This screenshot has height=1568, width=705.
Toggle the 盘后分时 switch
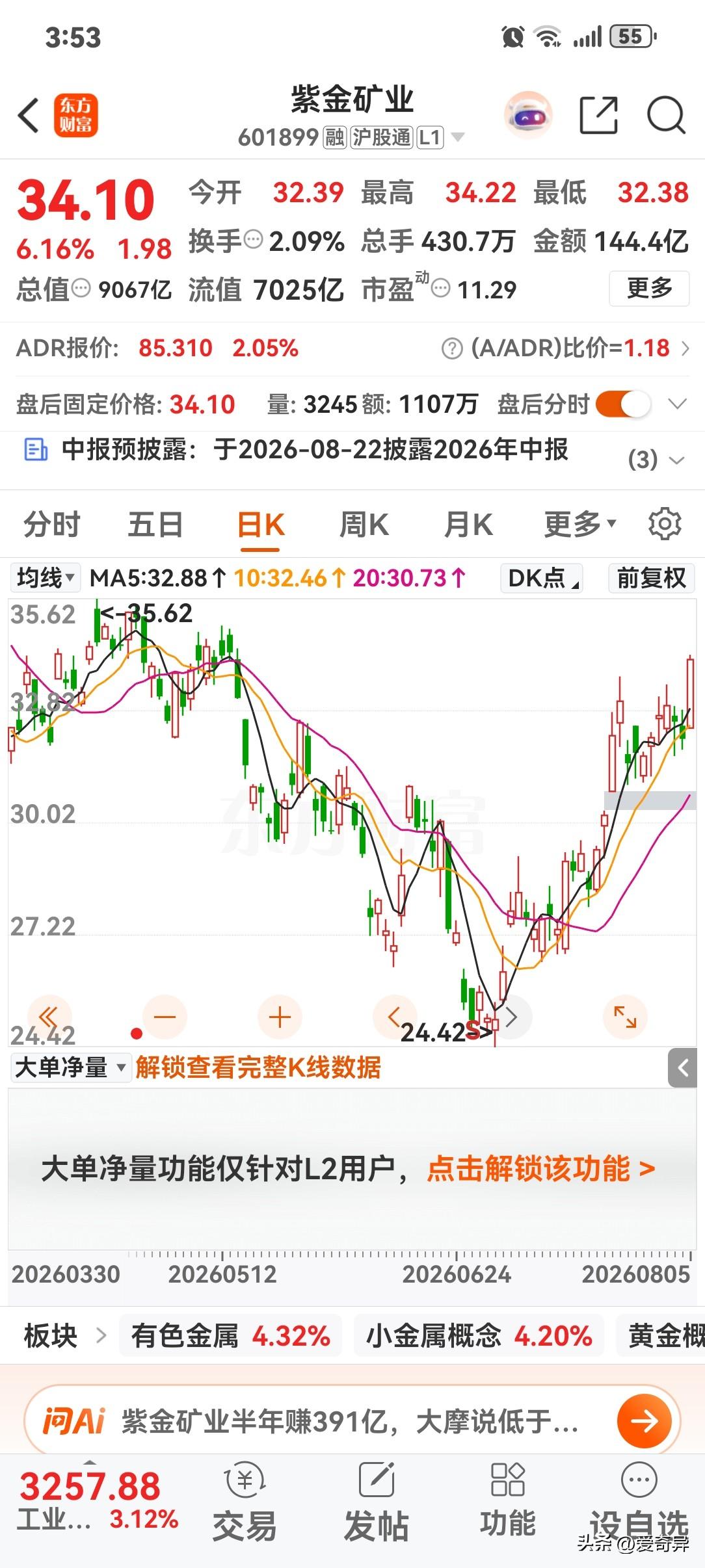tap(622, 404)
